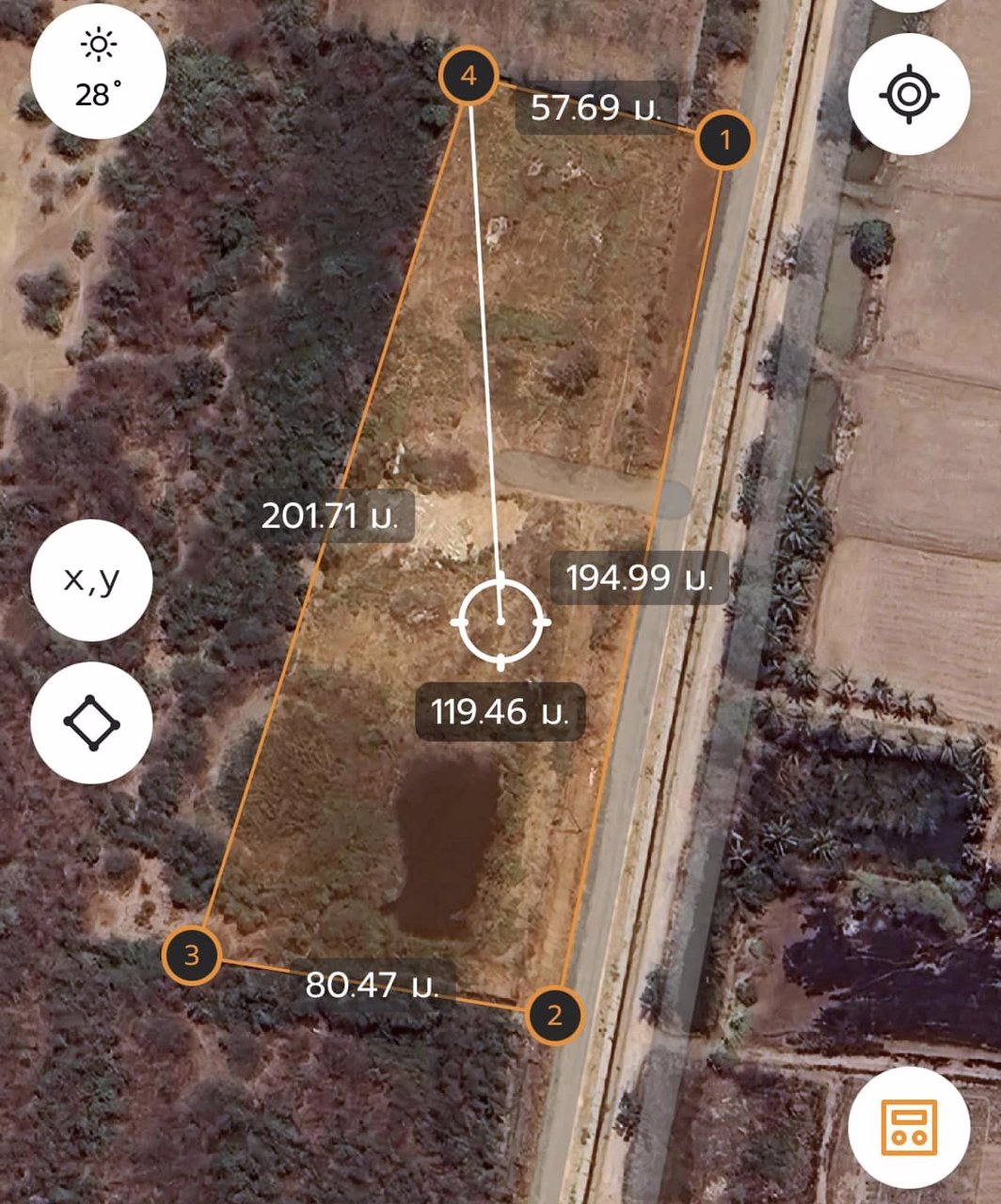
Task: Select vertex marker 4
Action: [x=469, y=77]
